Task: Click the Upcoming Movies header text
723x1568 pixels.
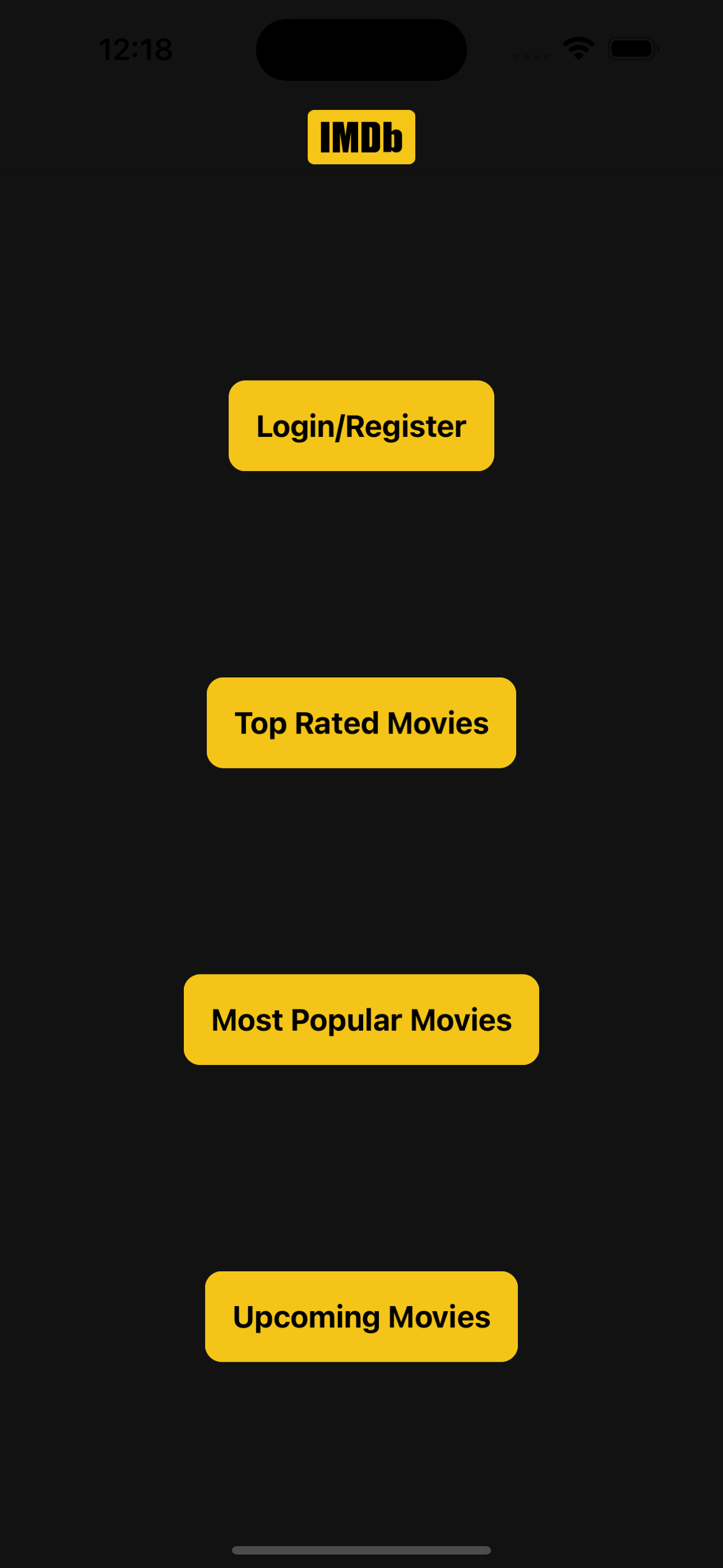Action: (361, 191)
